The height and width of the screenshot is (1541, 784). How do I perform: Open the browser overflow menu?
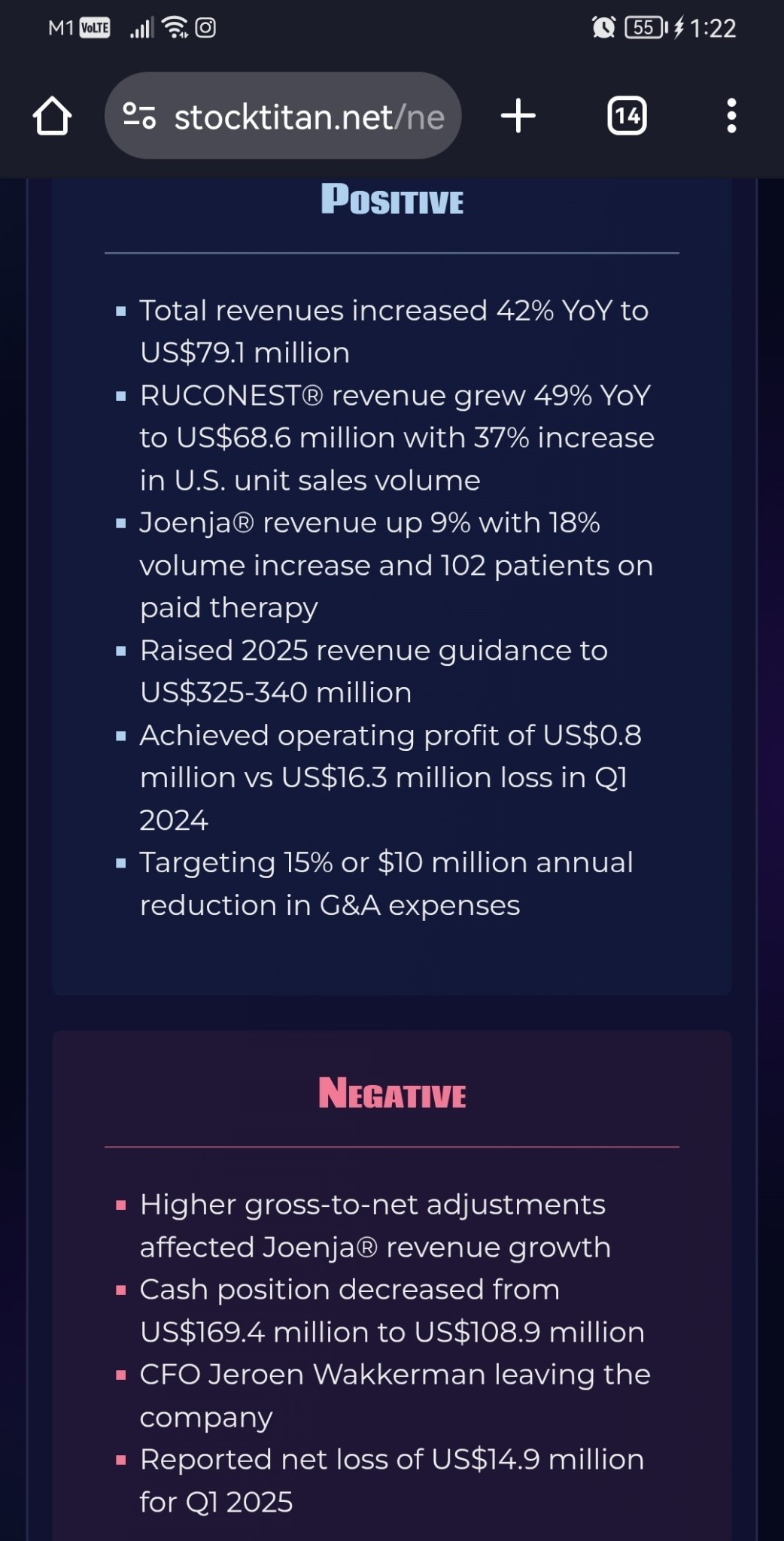[x=731, y=116]
